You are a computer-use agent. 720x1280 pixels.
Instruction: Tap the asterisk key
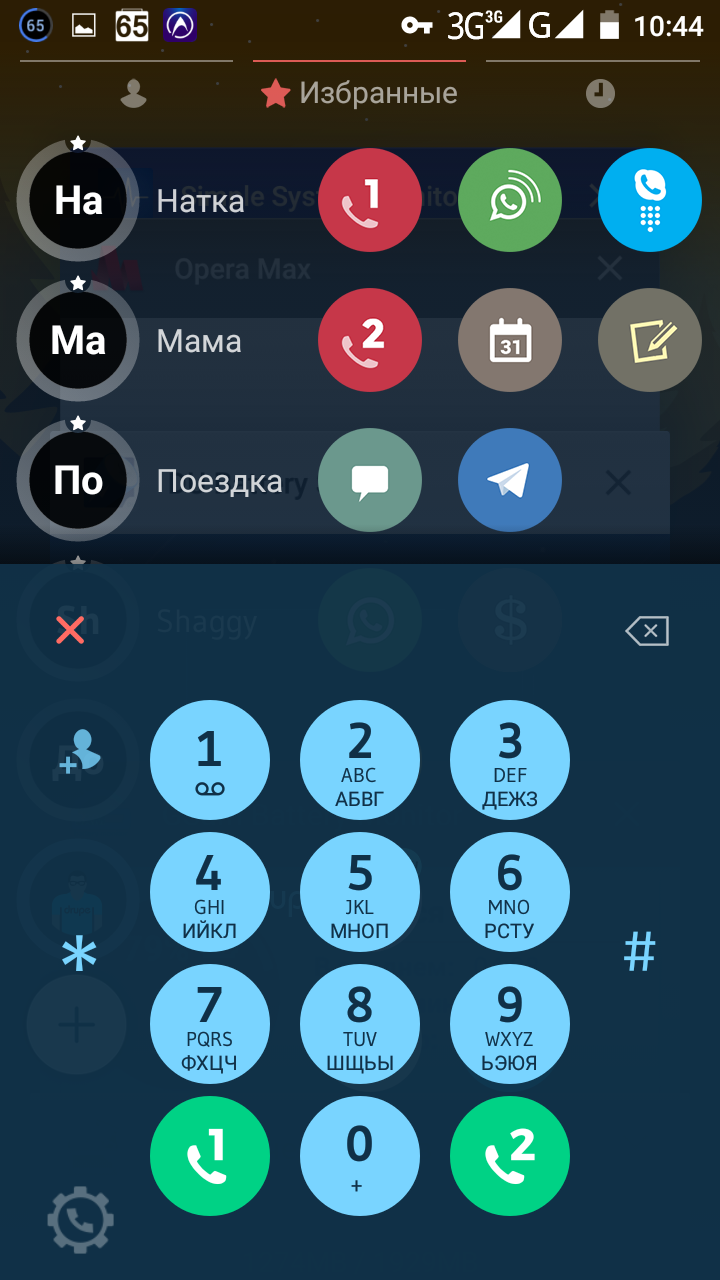(80, 954)
